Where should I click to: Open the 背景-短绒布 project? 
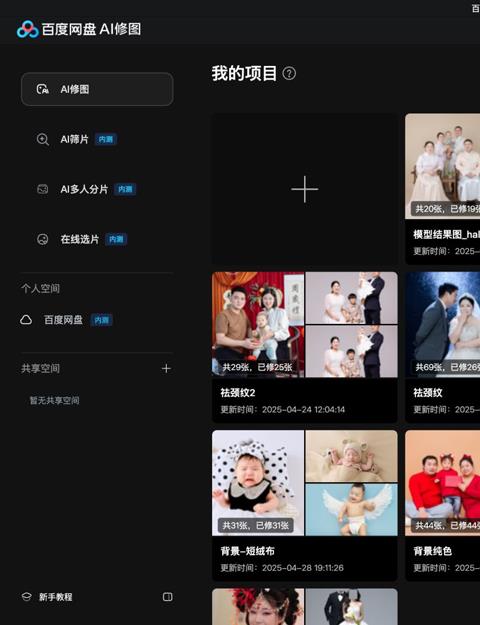pos(305,505)
